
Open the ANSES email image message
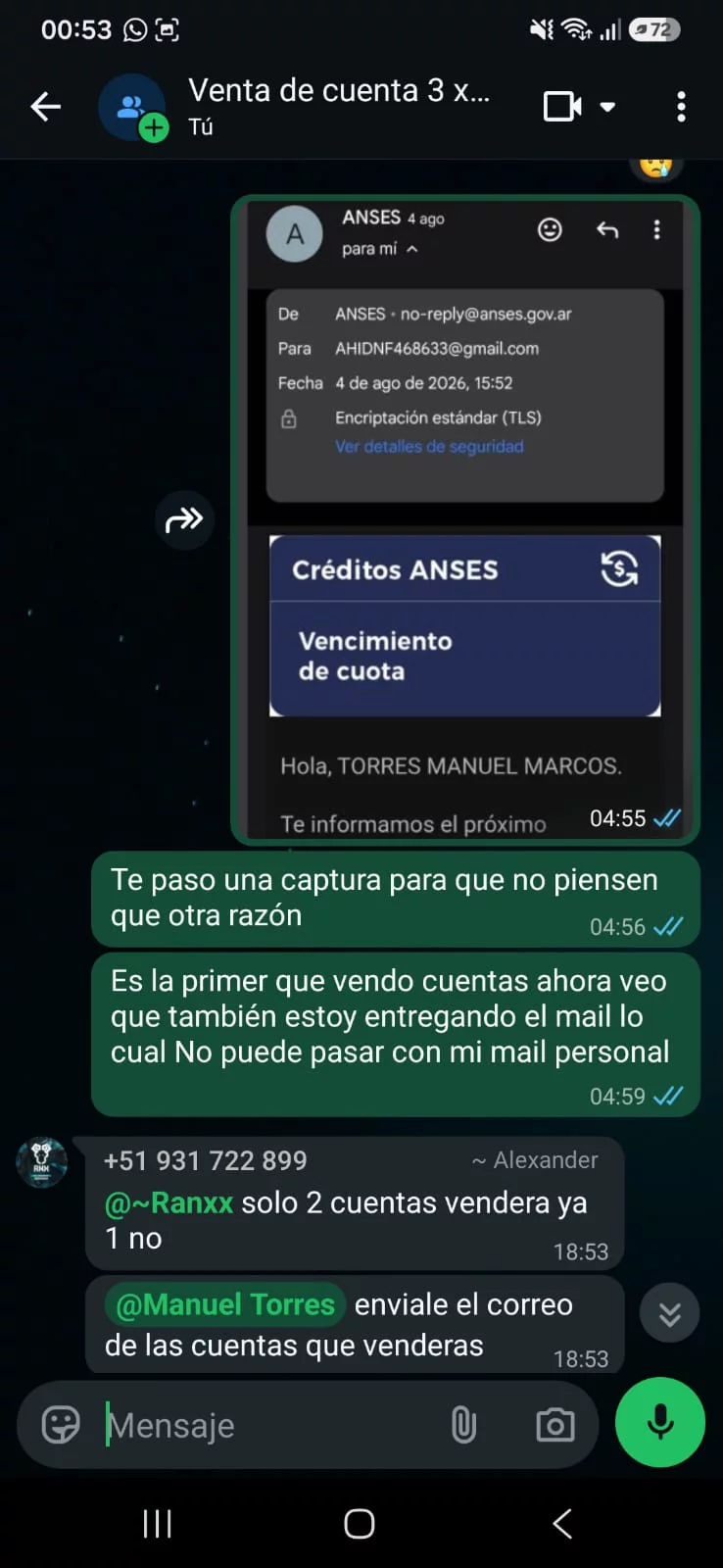[465, 519]
